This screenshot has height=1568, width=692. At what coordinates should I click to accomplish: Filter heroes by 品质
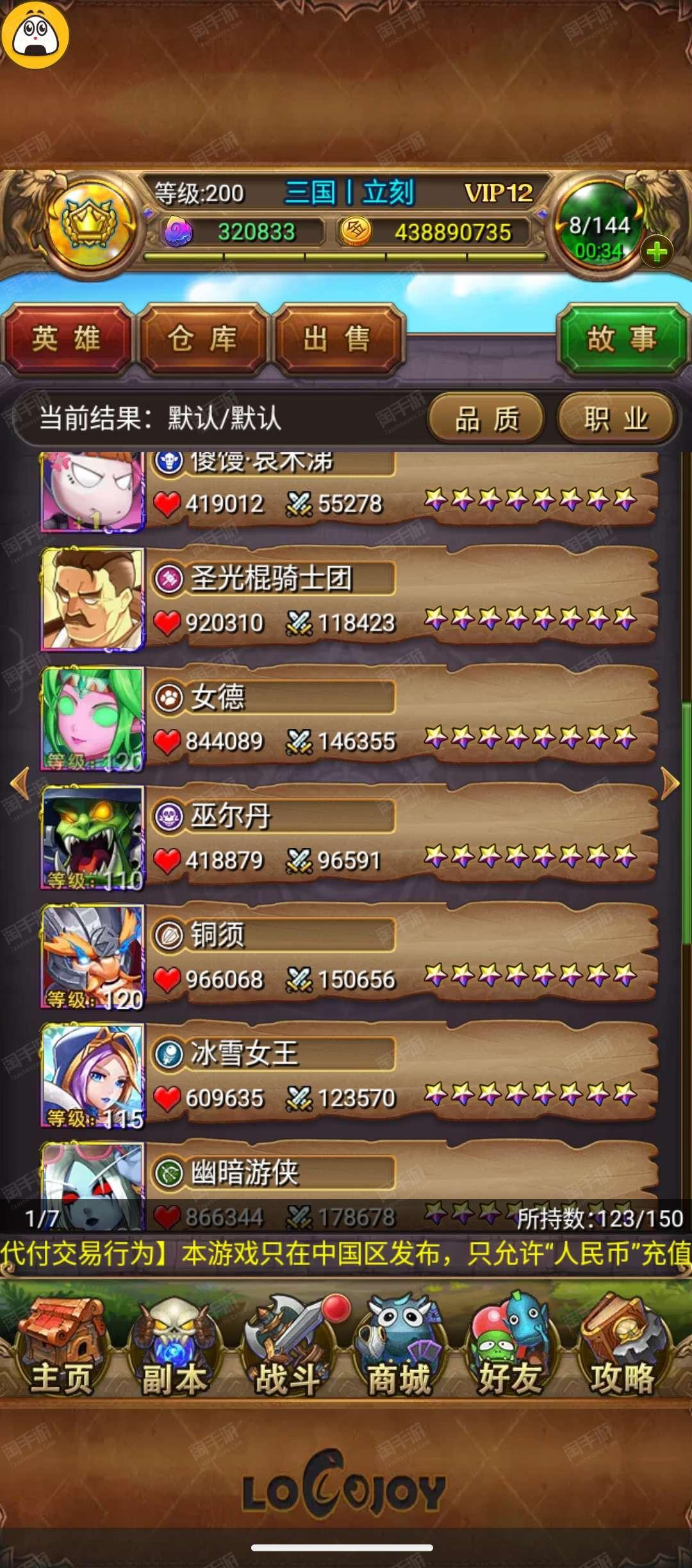487,420
